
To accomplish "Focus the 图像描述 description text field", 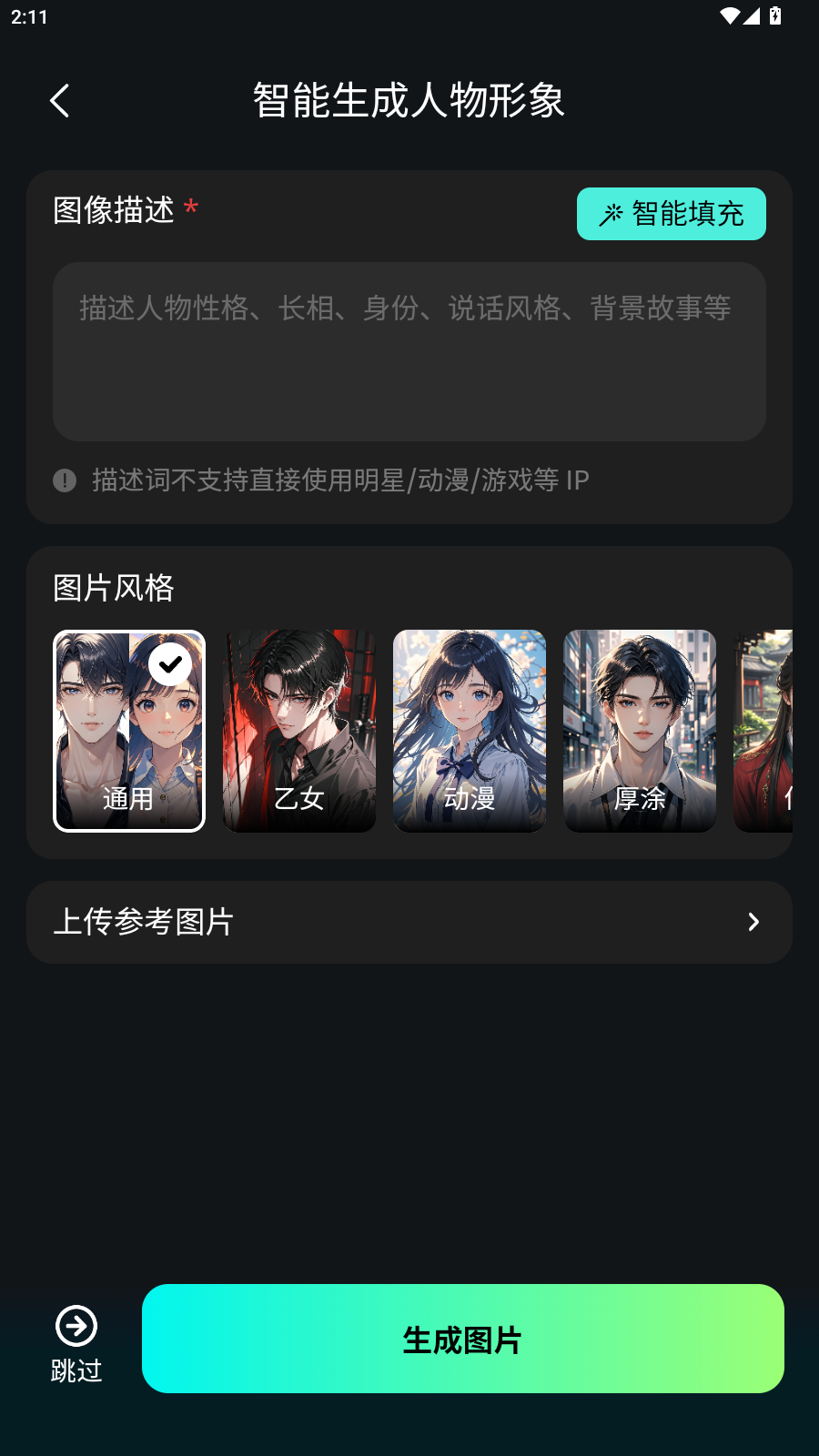I will 409,352.
